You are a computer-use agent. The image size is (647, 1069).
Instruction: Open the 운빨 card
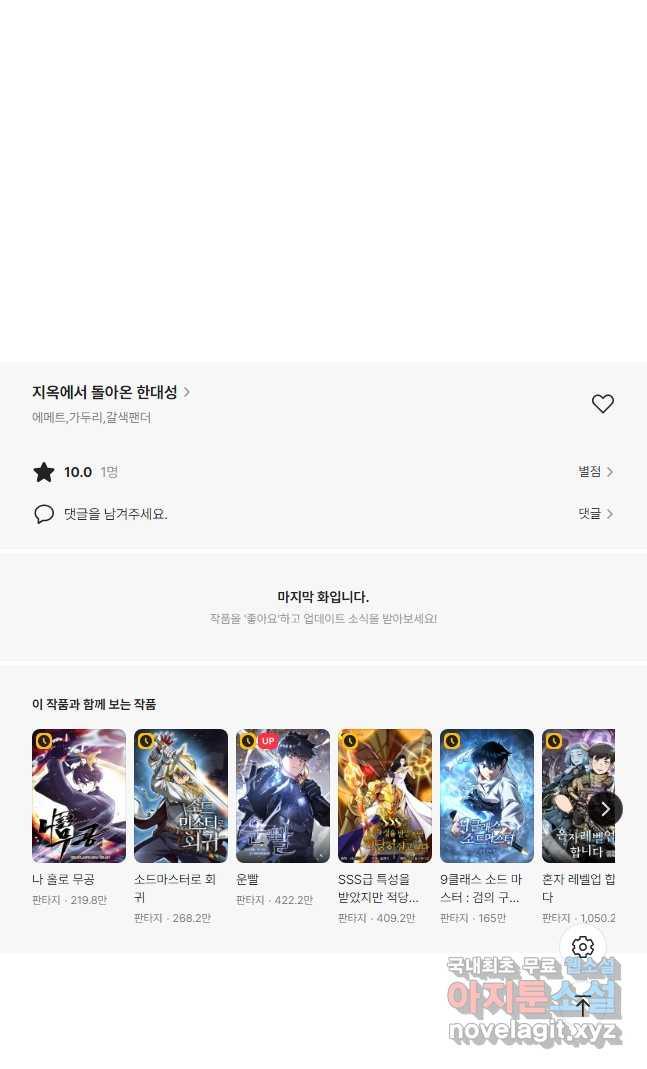(x=283, y=796)
